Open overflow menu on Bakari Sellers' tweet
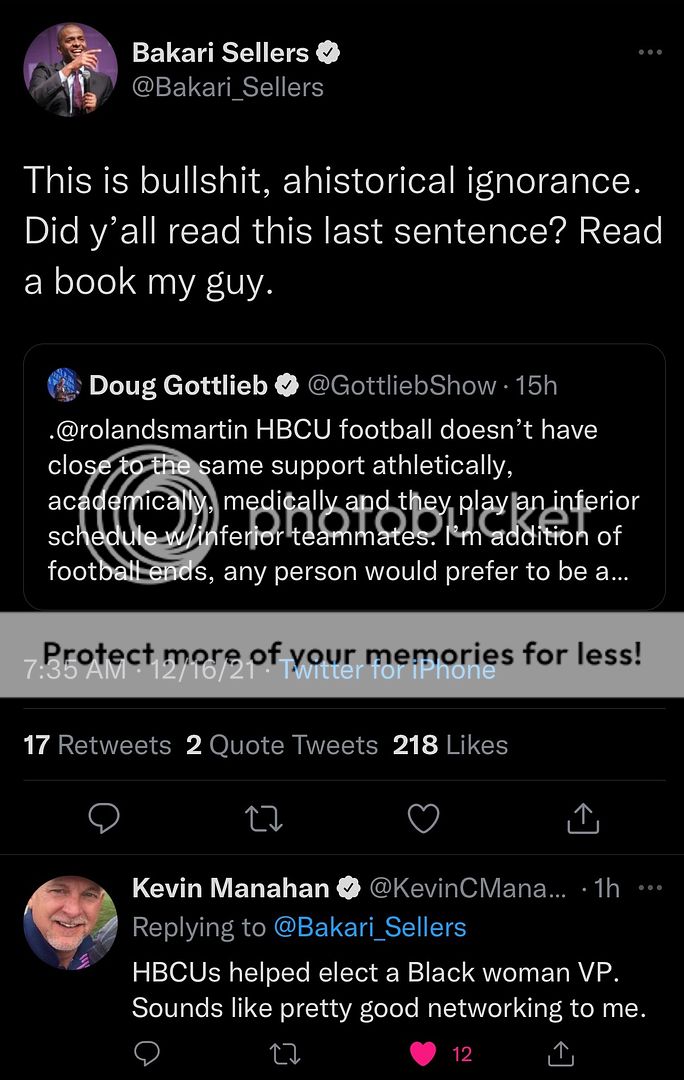The height and width of the screenshot is (1080, 684). (x=650, y=52)
